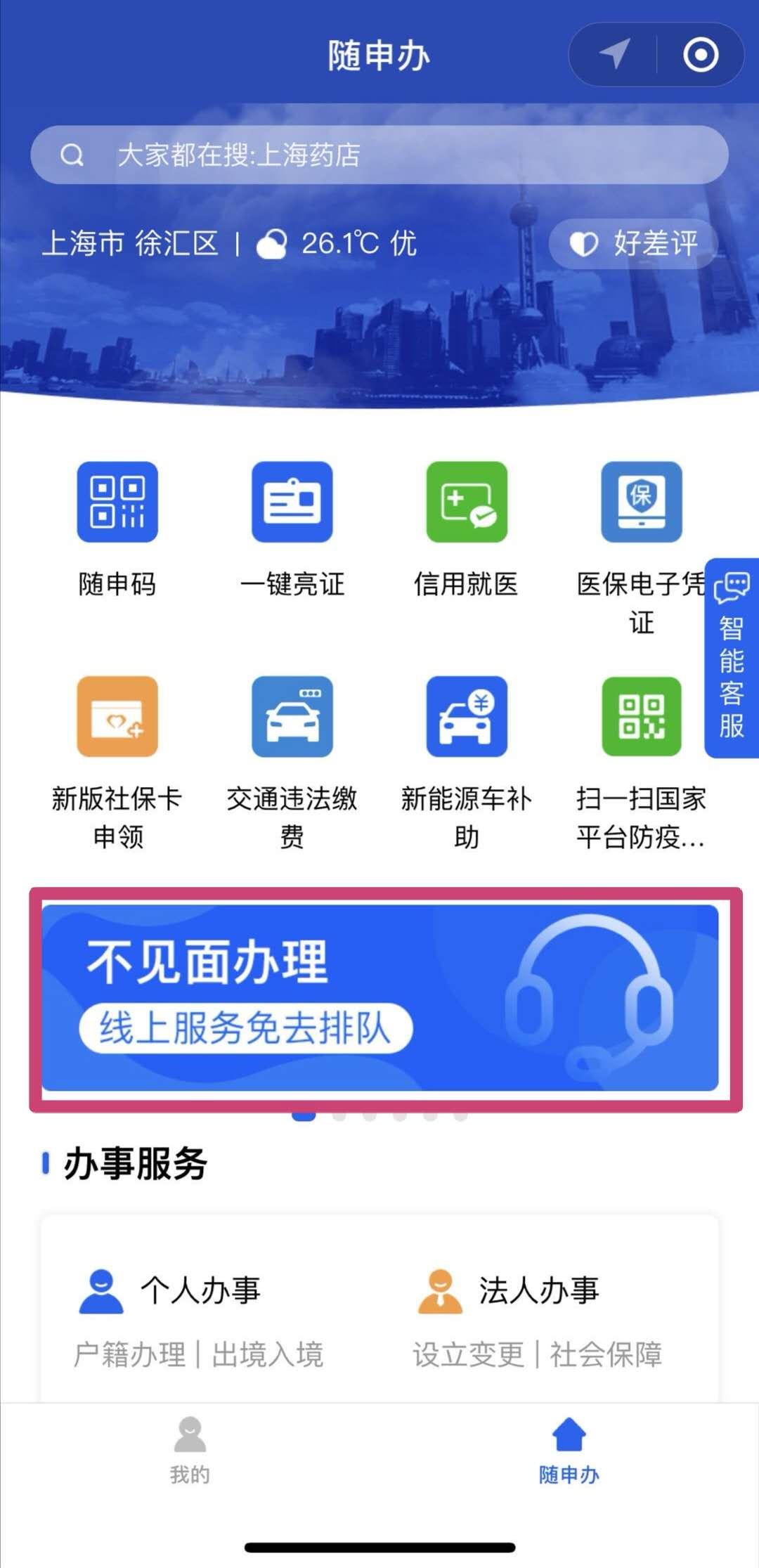Open 新能源车补助 service
Screen dimensions: 759x1568
[x=467, y=717]
